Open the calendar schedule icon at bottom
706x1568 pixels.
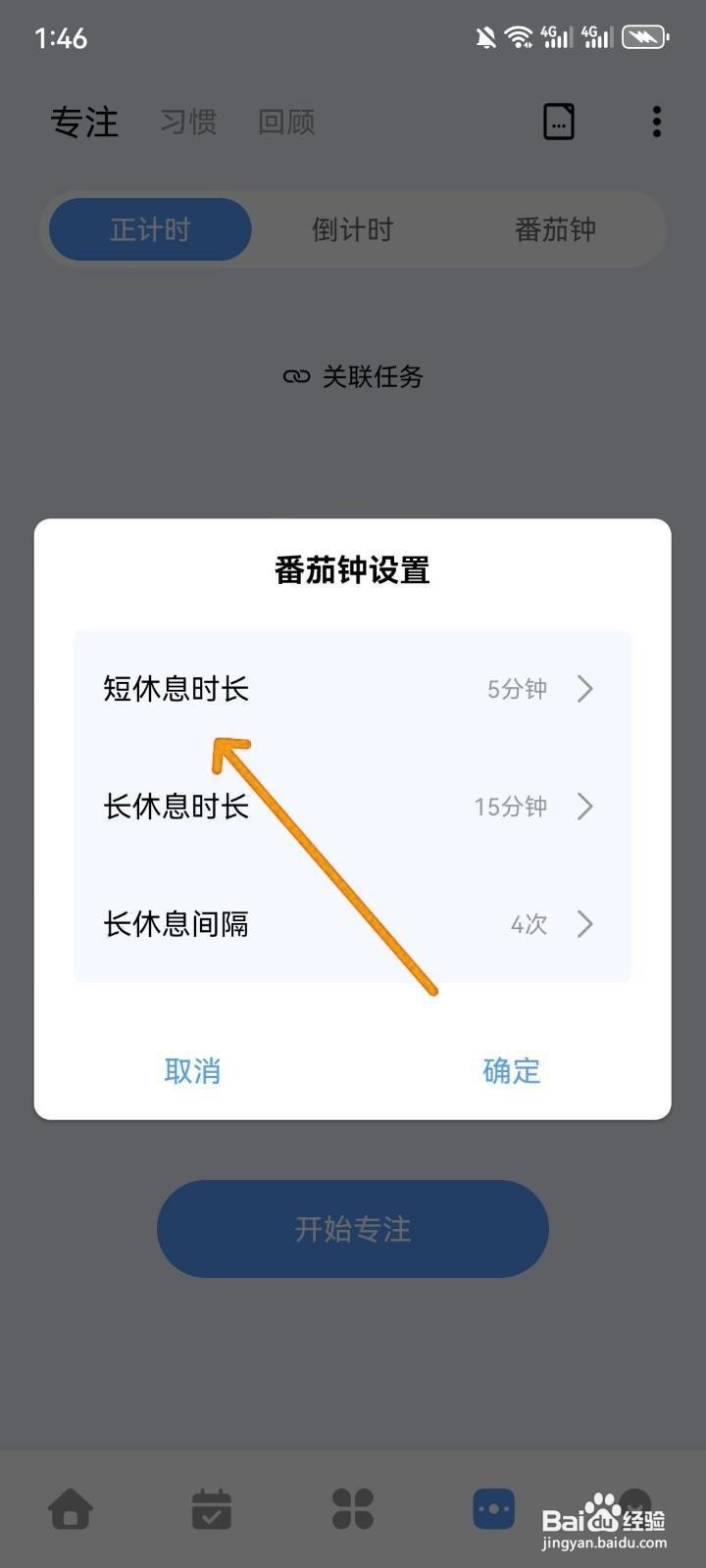coord(212,1509)
